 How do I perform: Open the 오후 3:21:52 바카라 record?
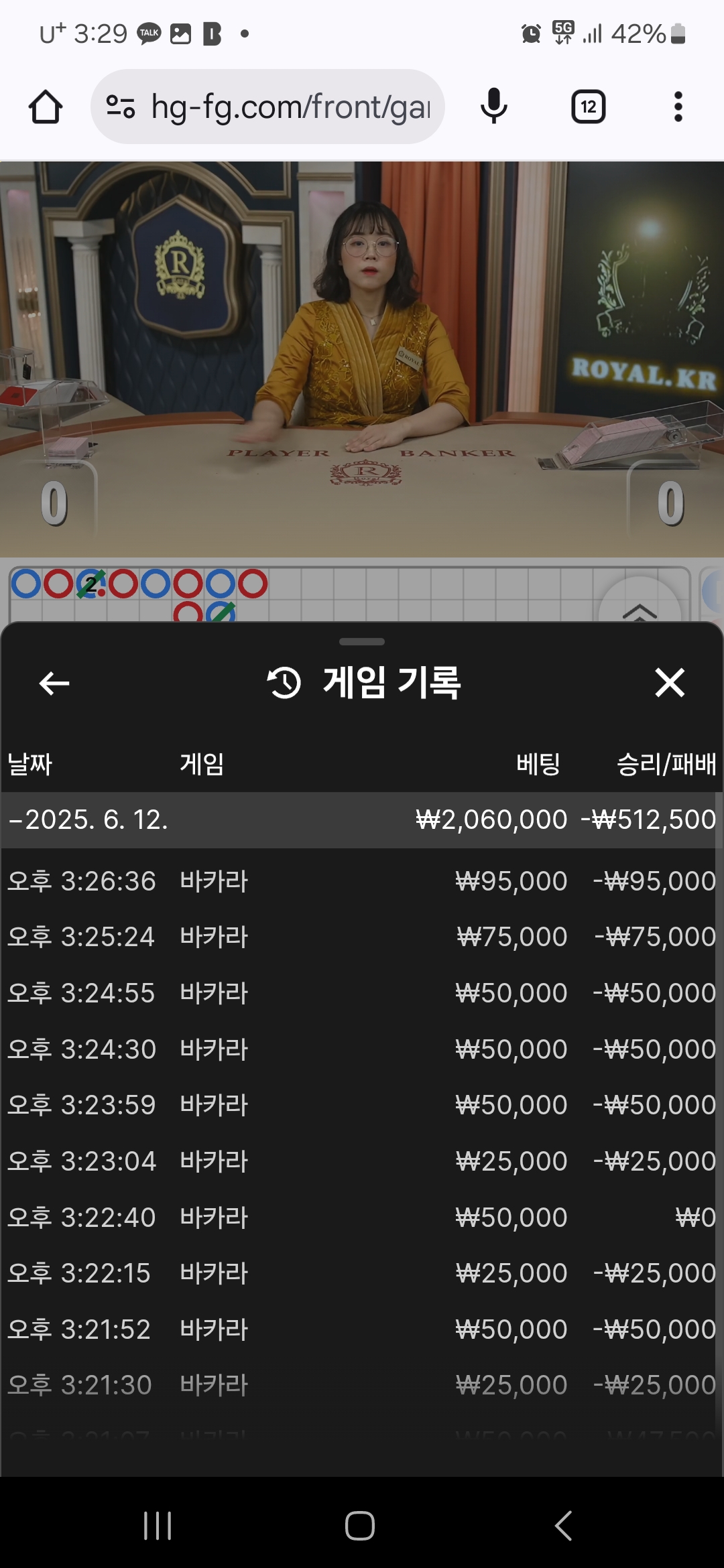[x=359, y=1329]
